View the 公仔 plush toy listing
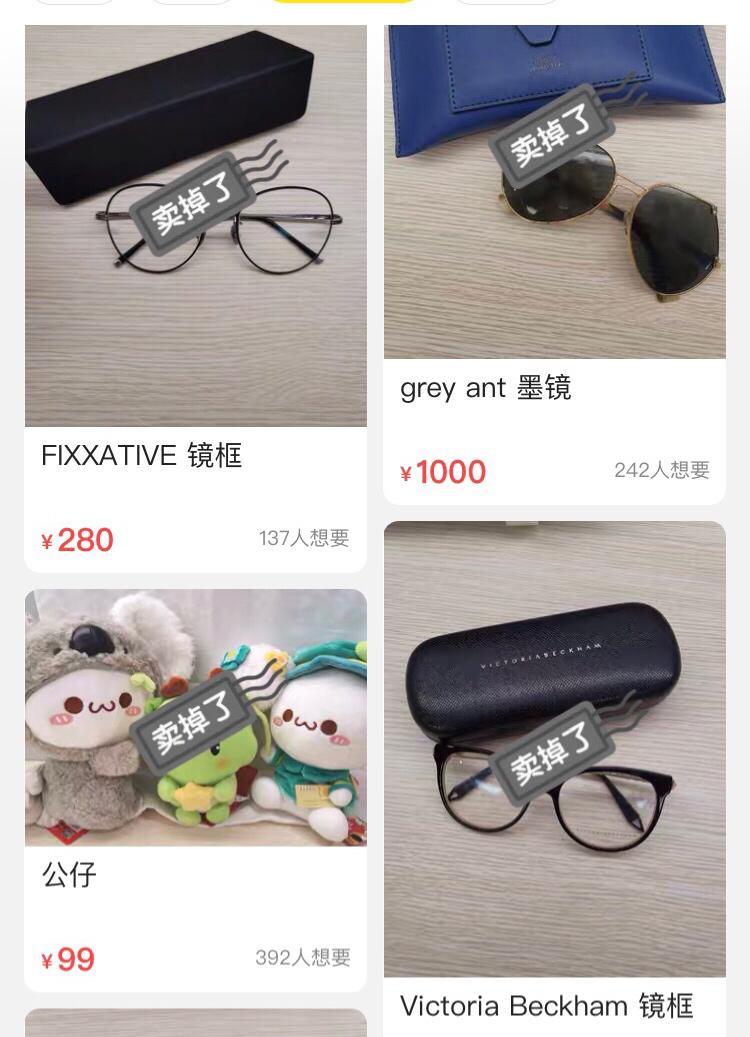750x1037 pixels. pyautogui.click(x=195, y=720)
